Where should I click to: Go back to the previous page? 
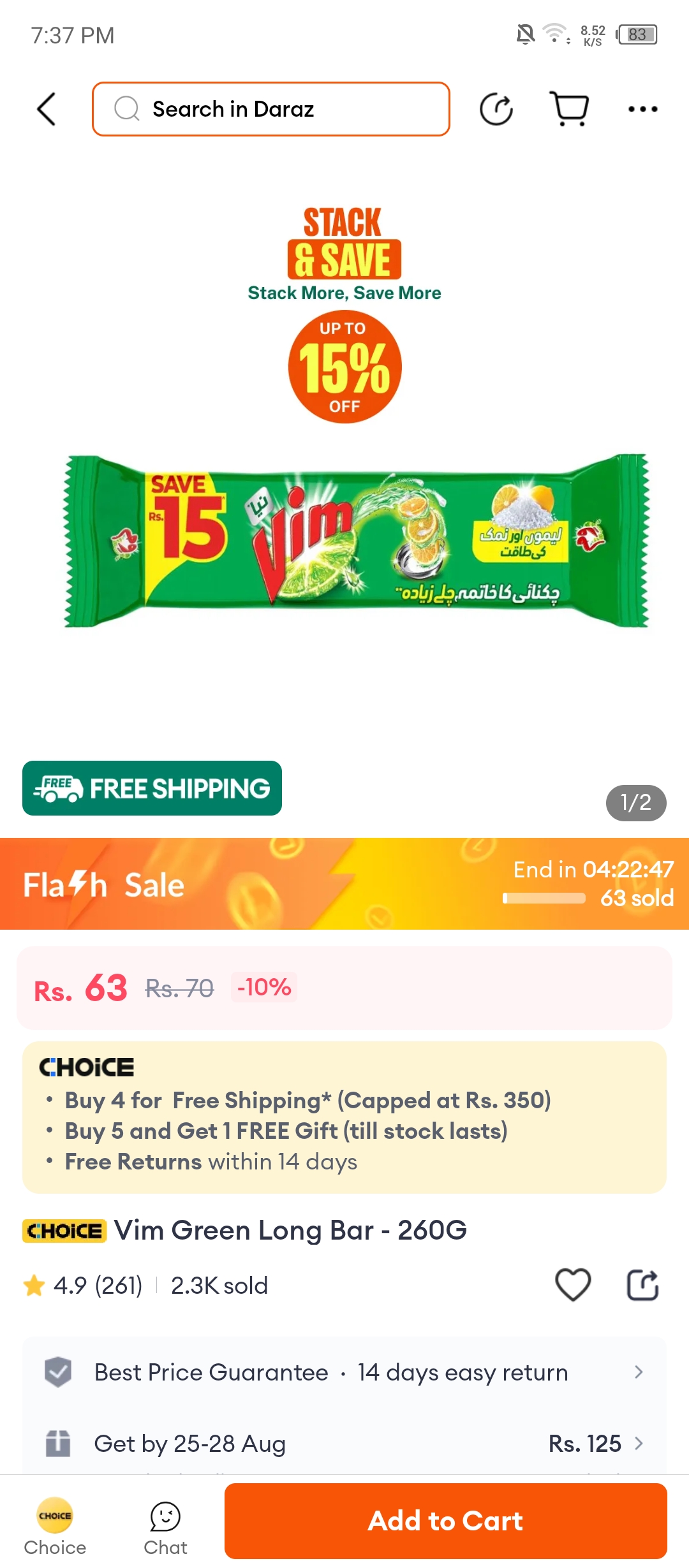[47, 109]
